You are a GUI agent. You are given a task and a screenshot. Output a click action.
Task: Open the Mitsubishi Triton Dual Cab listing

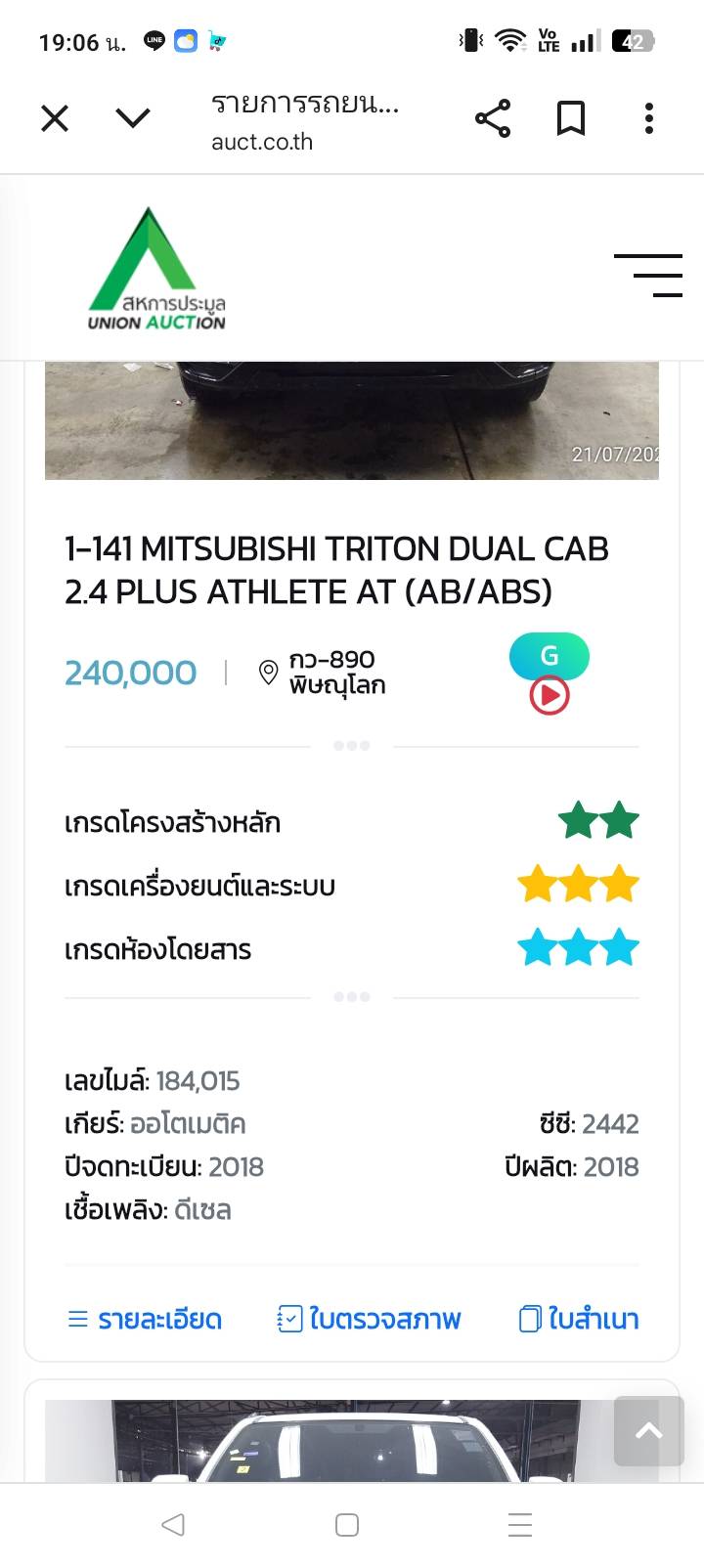point(336,570)
